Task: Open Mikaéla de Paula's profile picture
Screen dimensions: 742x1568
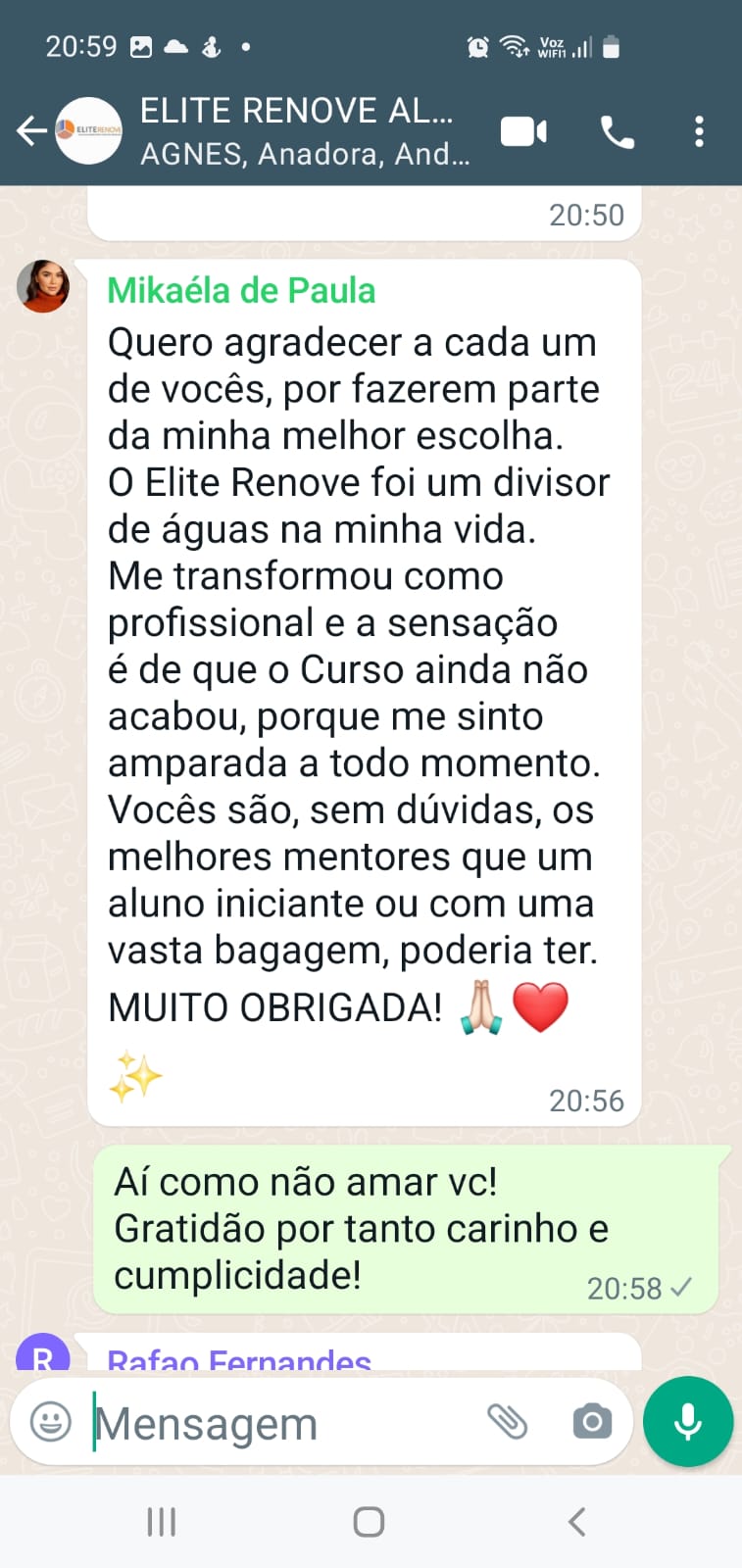Action: 43,286
